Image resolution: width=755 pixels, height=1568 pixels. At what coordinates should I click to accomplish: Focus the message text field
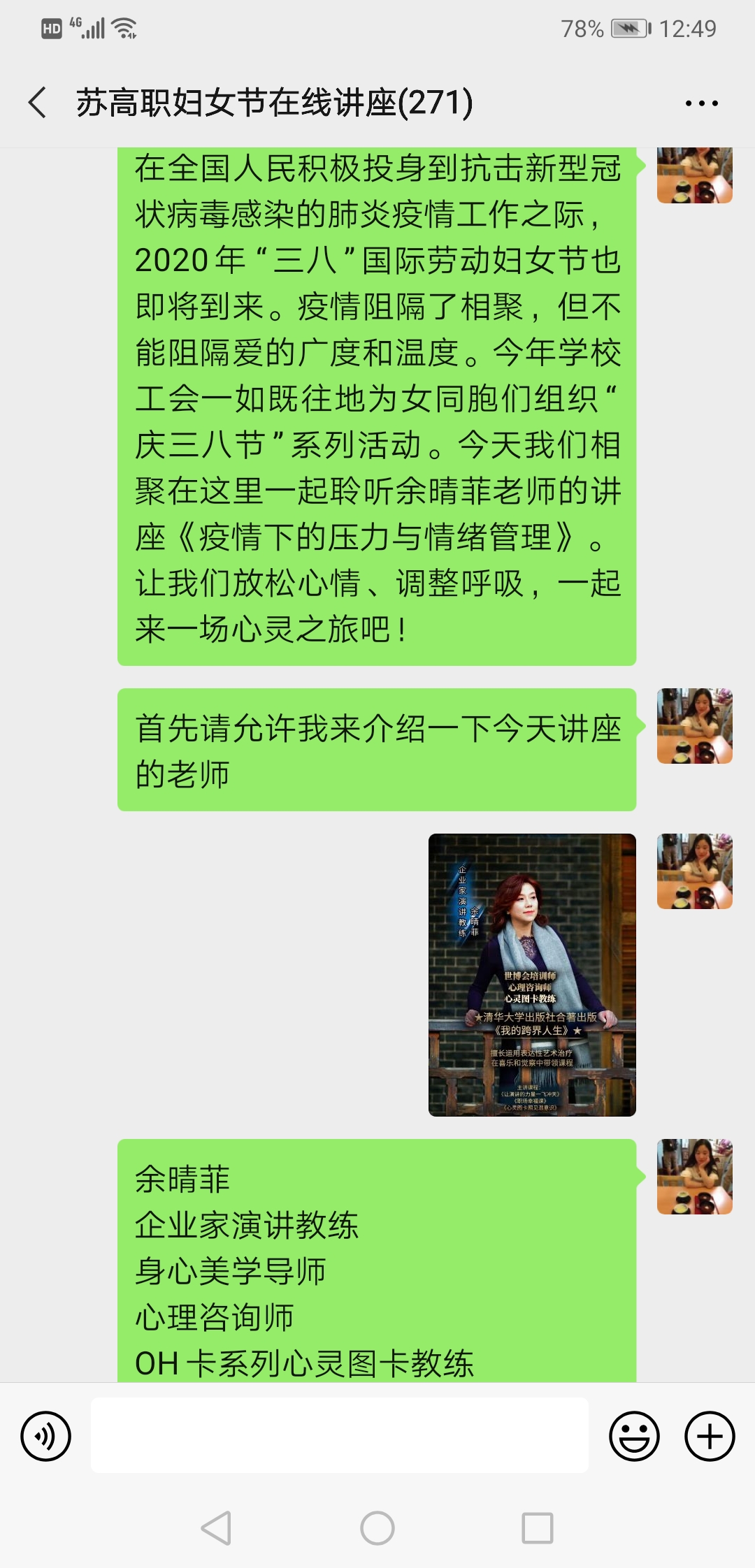click(x=339, y=1435)
